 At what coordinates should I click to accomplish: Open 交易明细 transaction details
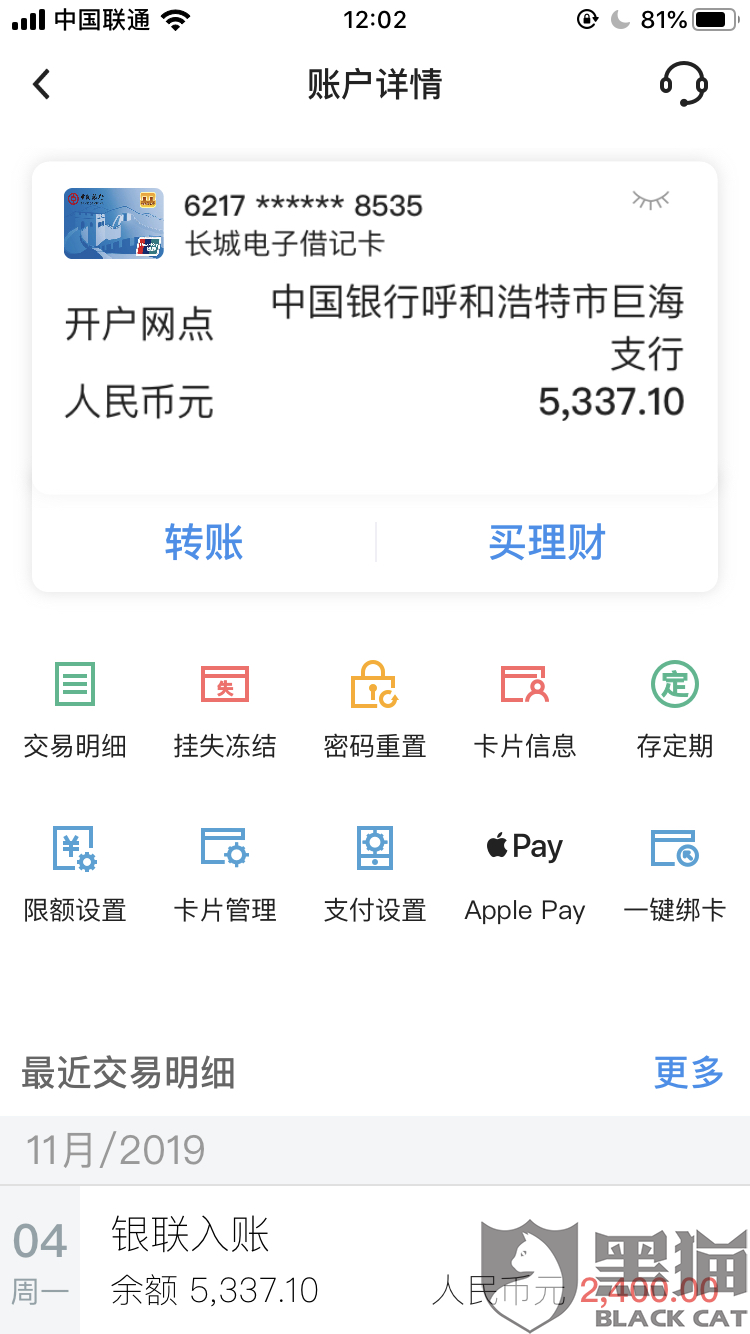[x=75, y=708]
